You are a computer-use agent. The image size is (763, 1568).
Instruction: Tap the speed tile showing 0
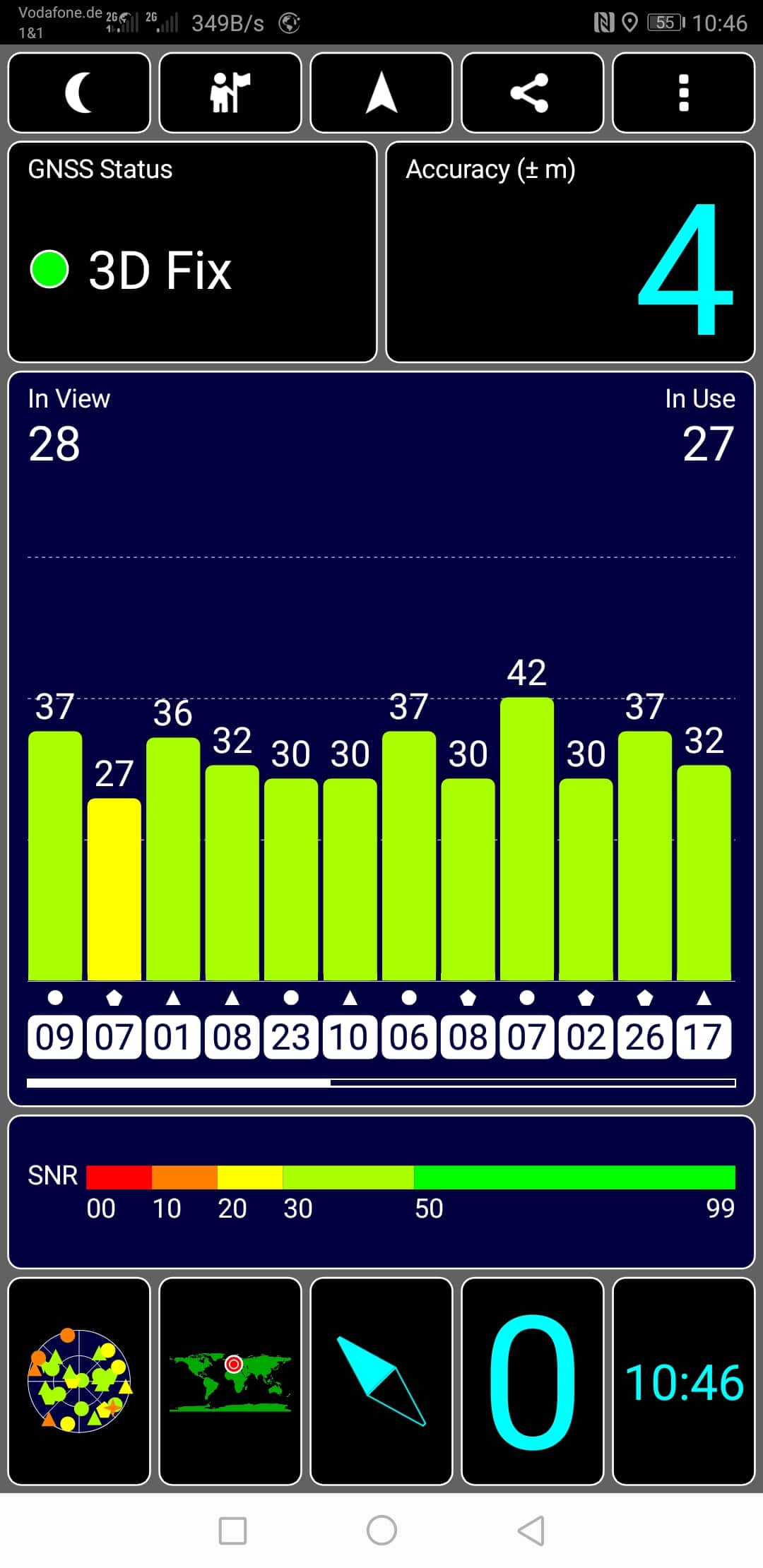tap(533, 1381)
